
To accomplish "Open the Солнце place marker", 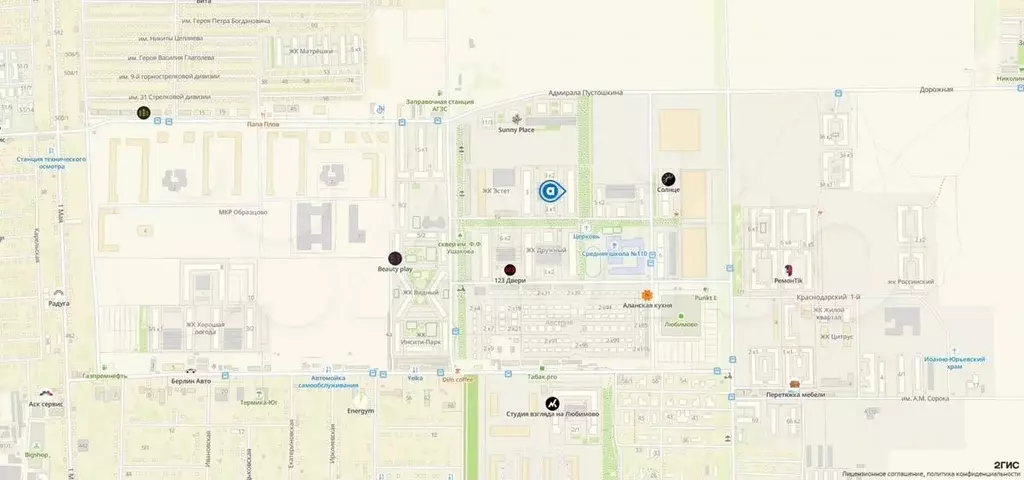I will point(668,178).
